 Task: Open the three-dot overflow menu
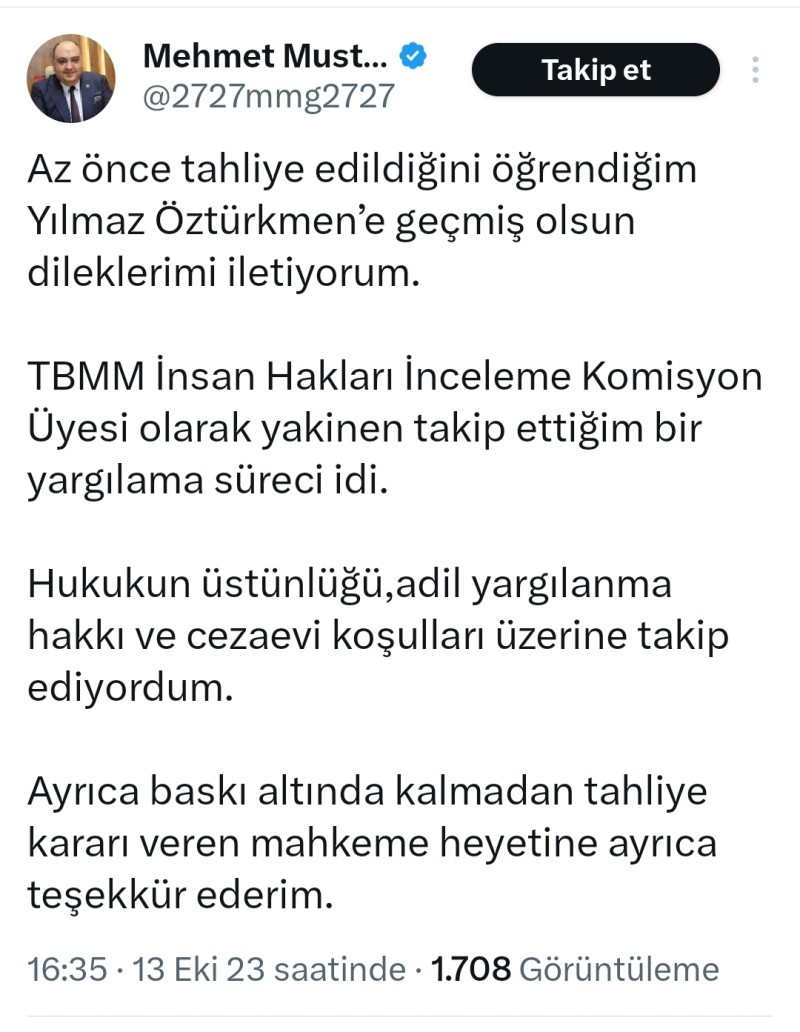755,70
